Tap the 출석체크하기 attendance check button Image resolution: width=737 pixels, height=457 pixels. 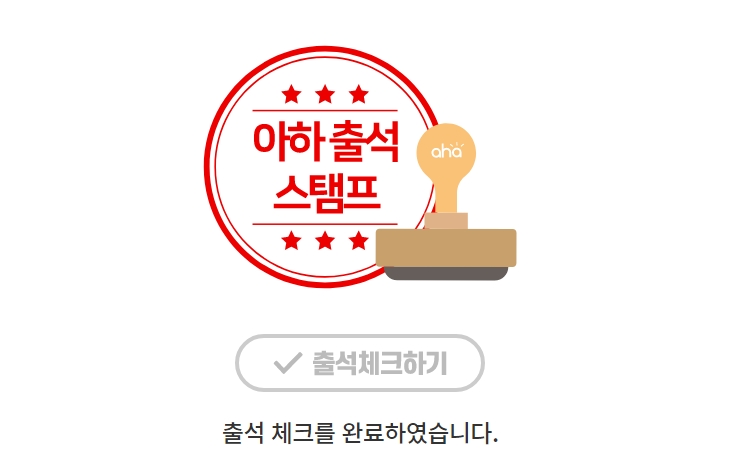point(360,363)
